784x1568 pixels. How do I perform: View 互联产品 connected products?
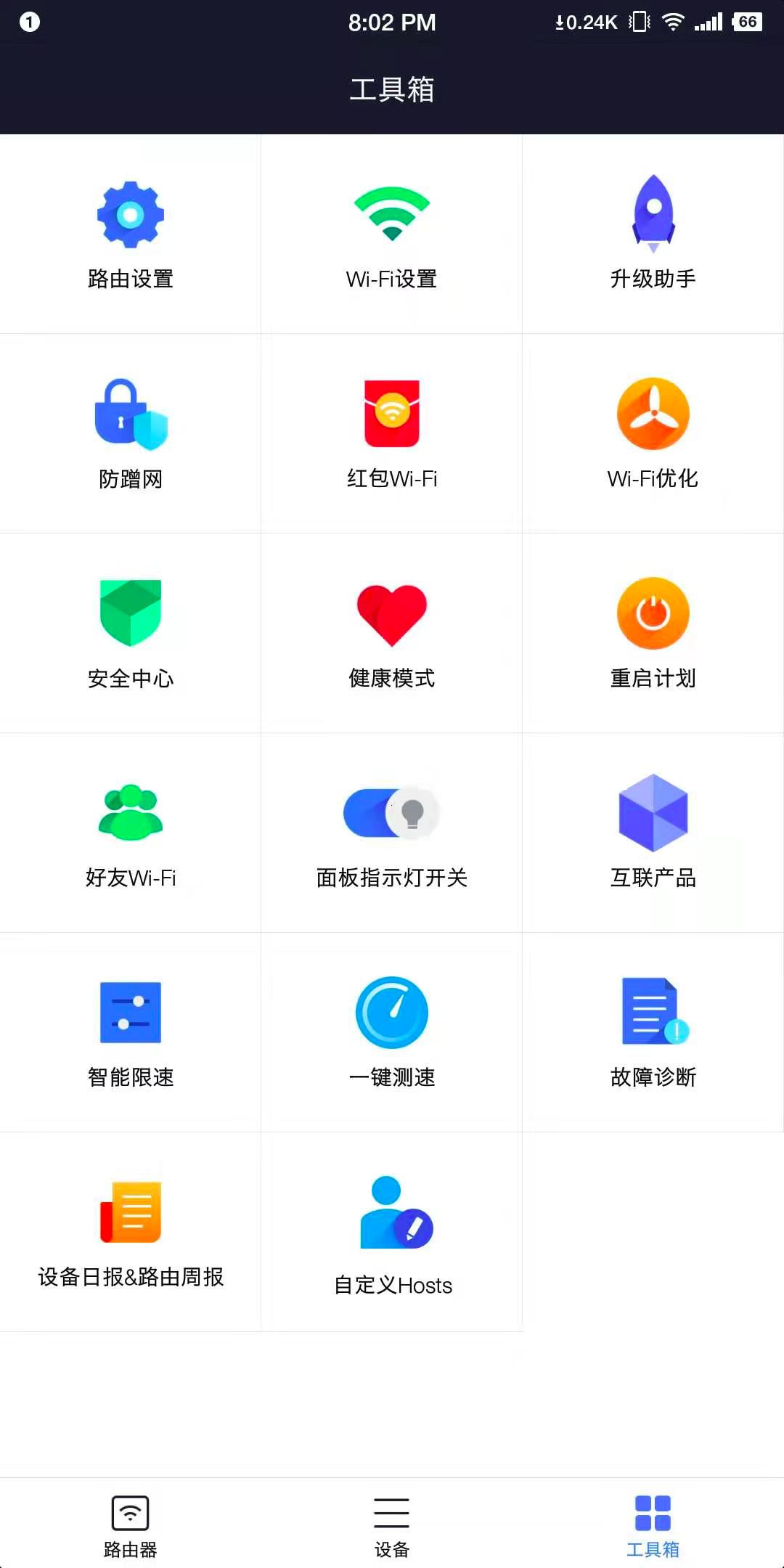(x=653, y=833)
